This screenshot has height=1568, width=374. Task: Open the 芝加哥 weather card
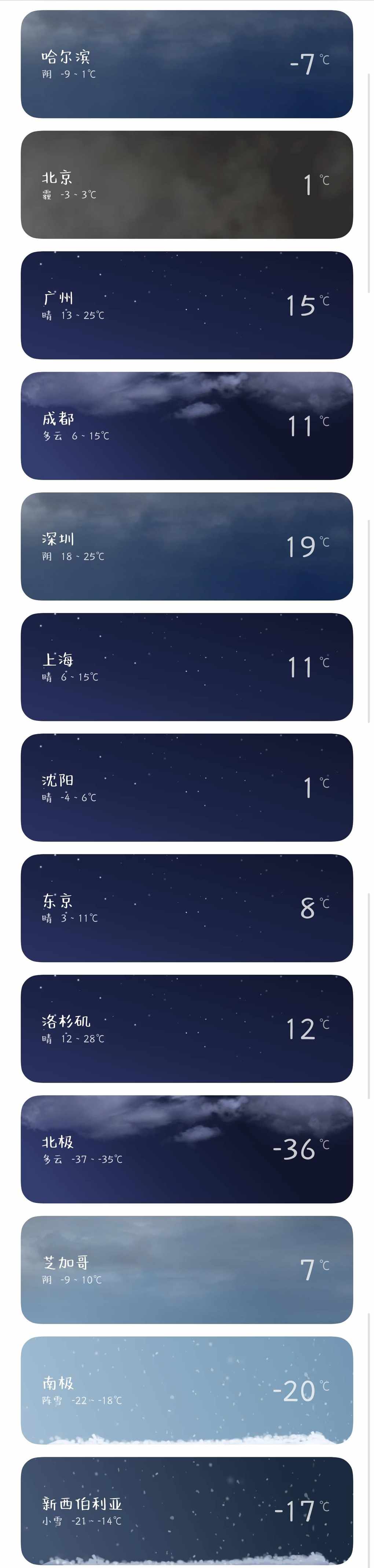pos(187,1269)
